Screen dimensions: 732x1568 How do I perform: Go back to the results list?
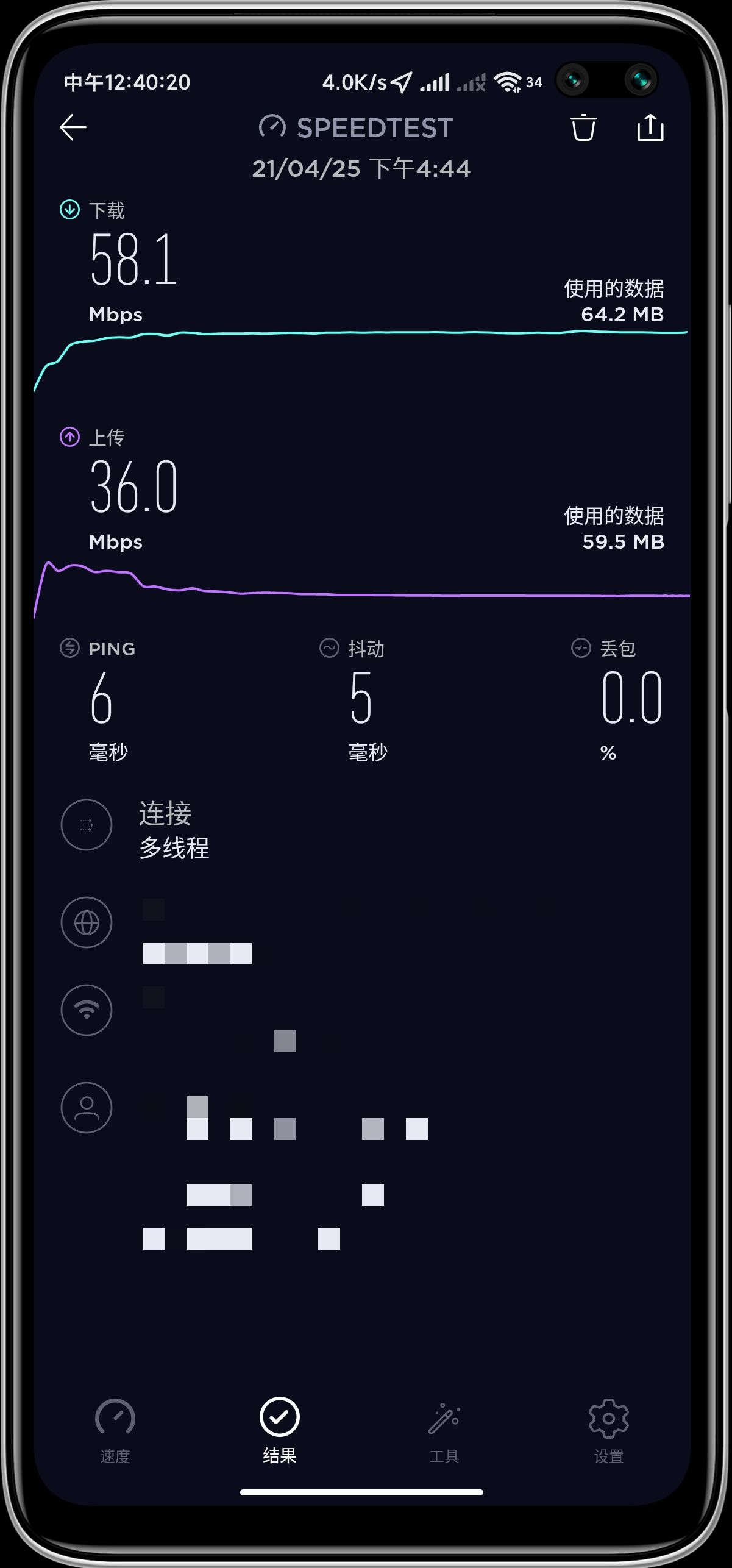click(x=73, y=127)
